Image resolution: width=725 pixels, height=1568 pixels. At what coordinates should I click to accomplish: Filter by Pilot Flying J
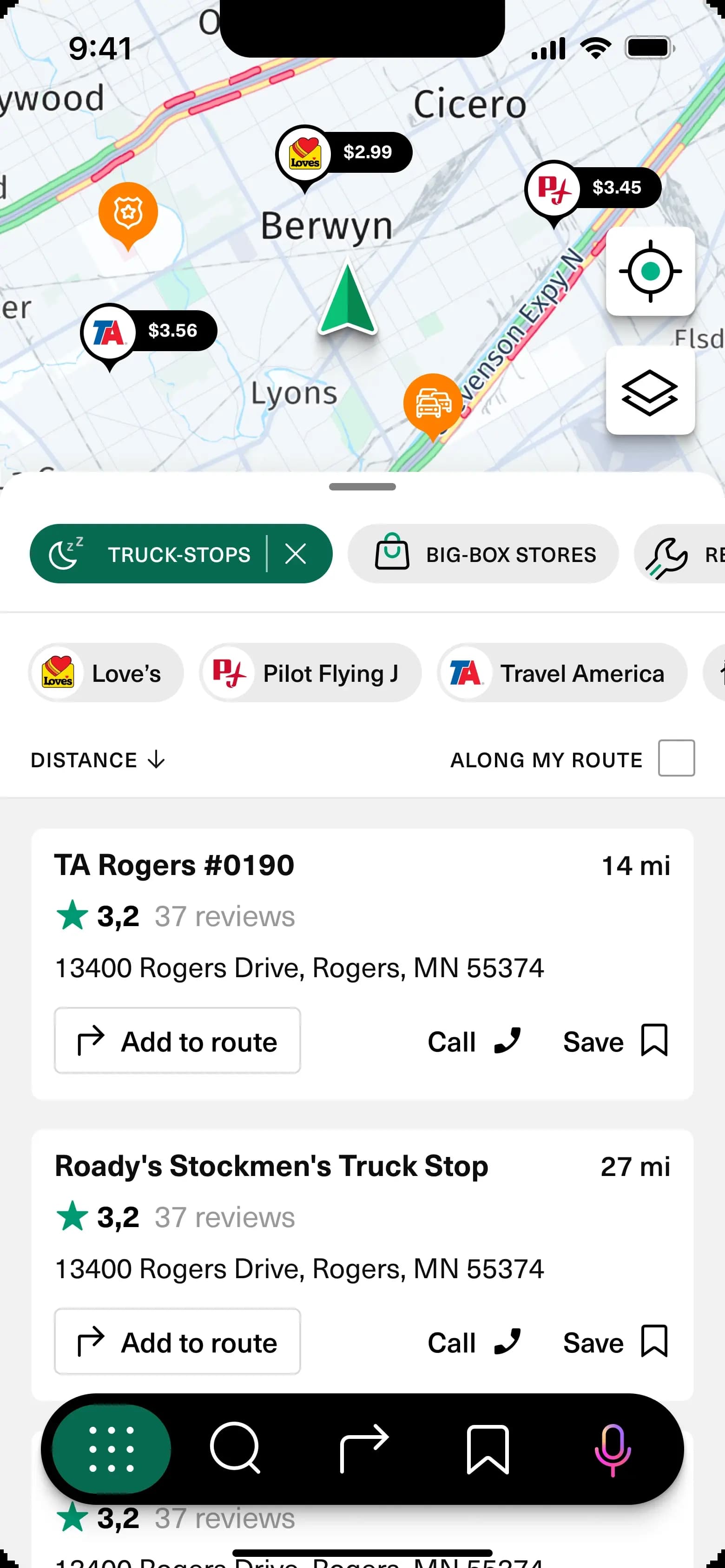pyautogui.click(x=310, y=673)
